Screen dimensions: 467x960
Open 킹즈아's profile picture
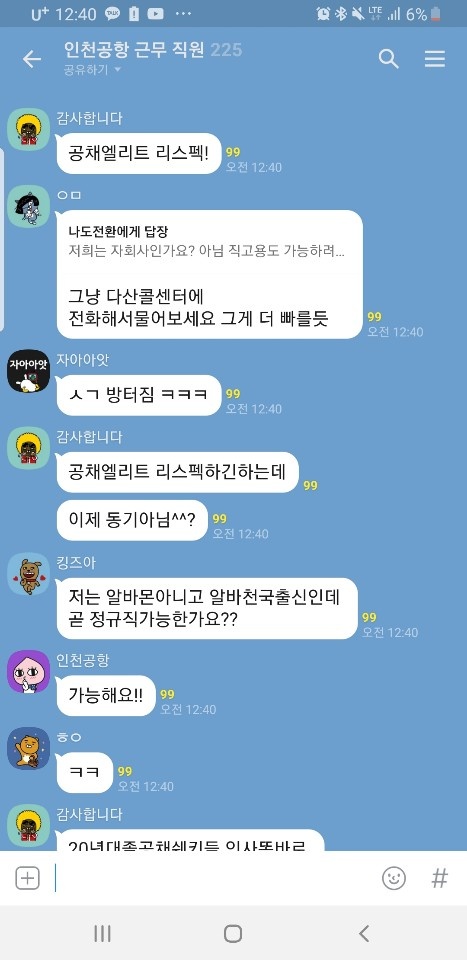(x=28, y=574)
